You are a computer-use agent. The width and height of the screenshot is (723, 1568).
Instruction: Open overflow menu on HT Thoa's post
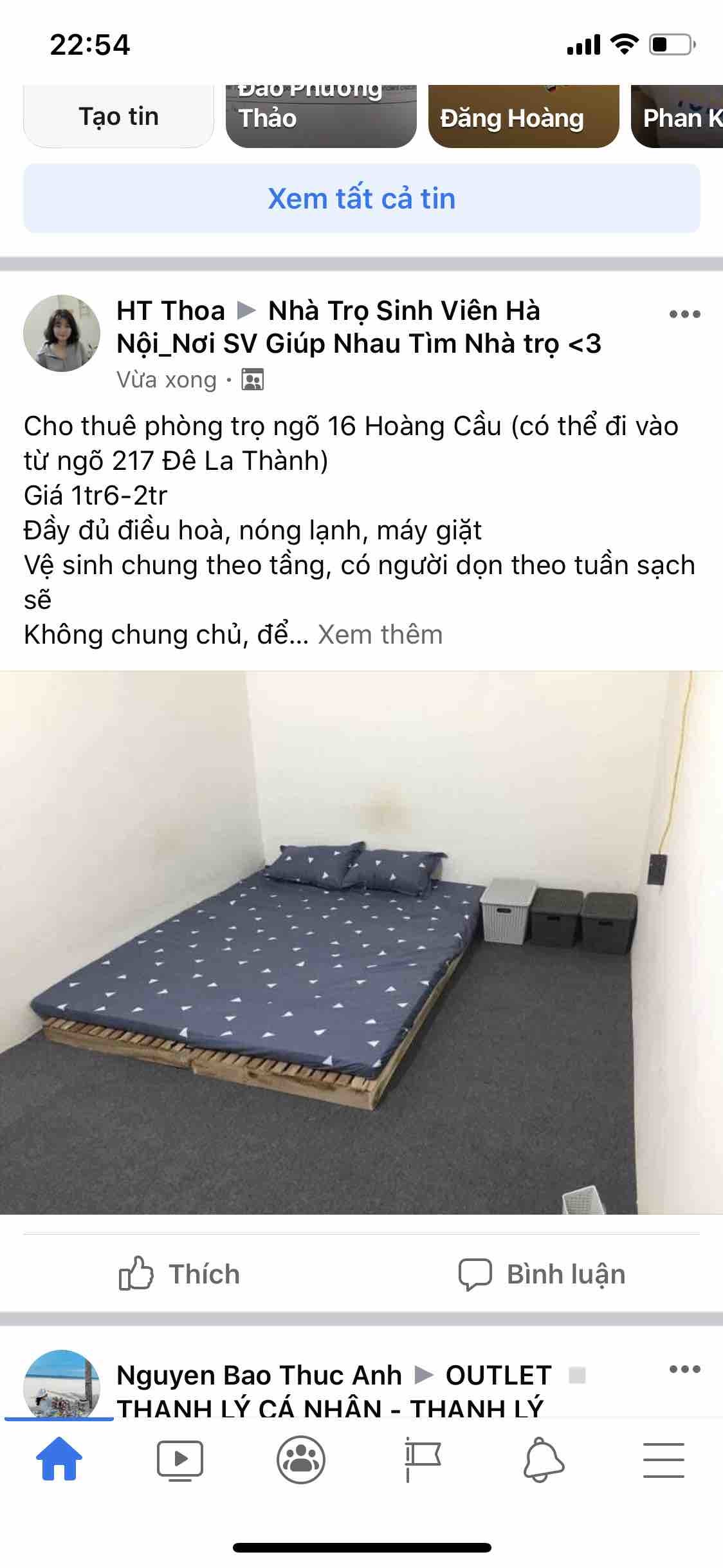[684, 314]
